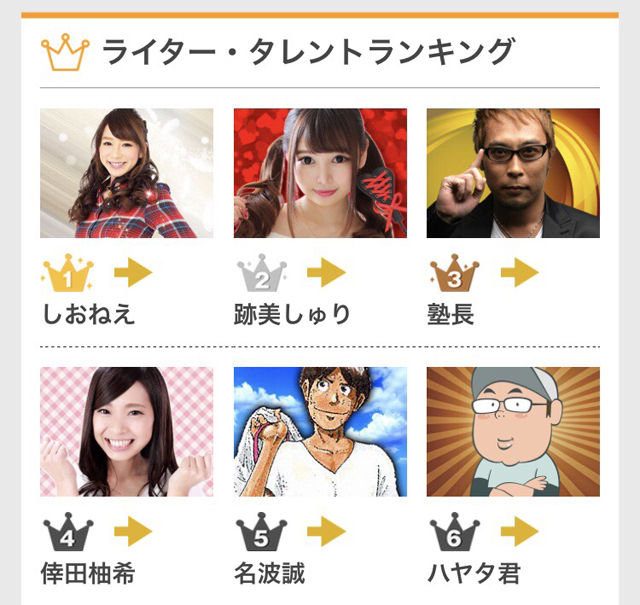Select ハヤタ君's rank 6 tile
Image resolution: width=640 pixels, height=605 pixels.
[x=513, y=432]
